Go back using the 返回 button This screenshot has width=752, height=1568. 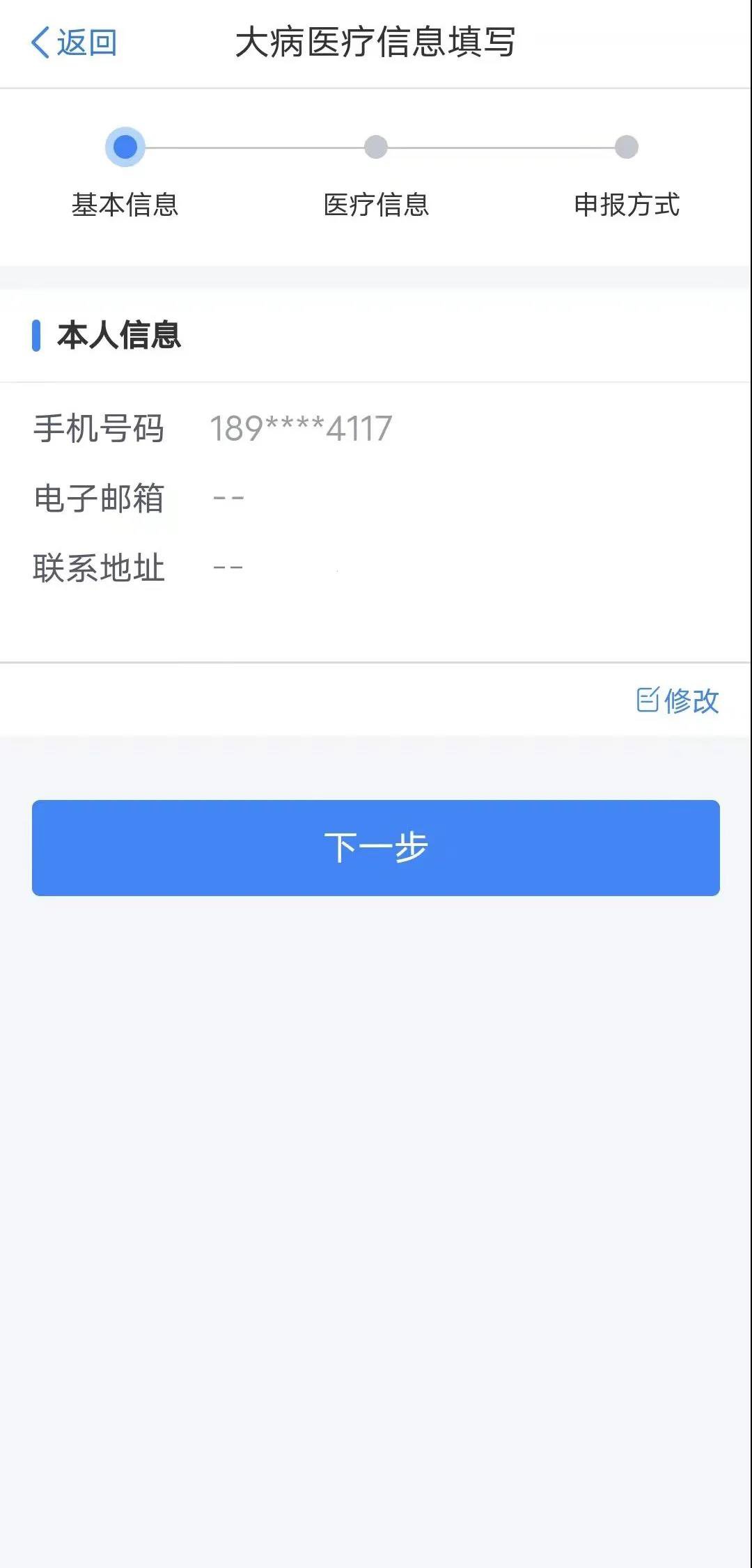click(x=74, y=43)
